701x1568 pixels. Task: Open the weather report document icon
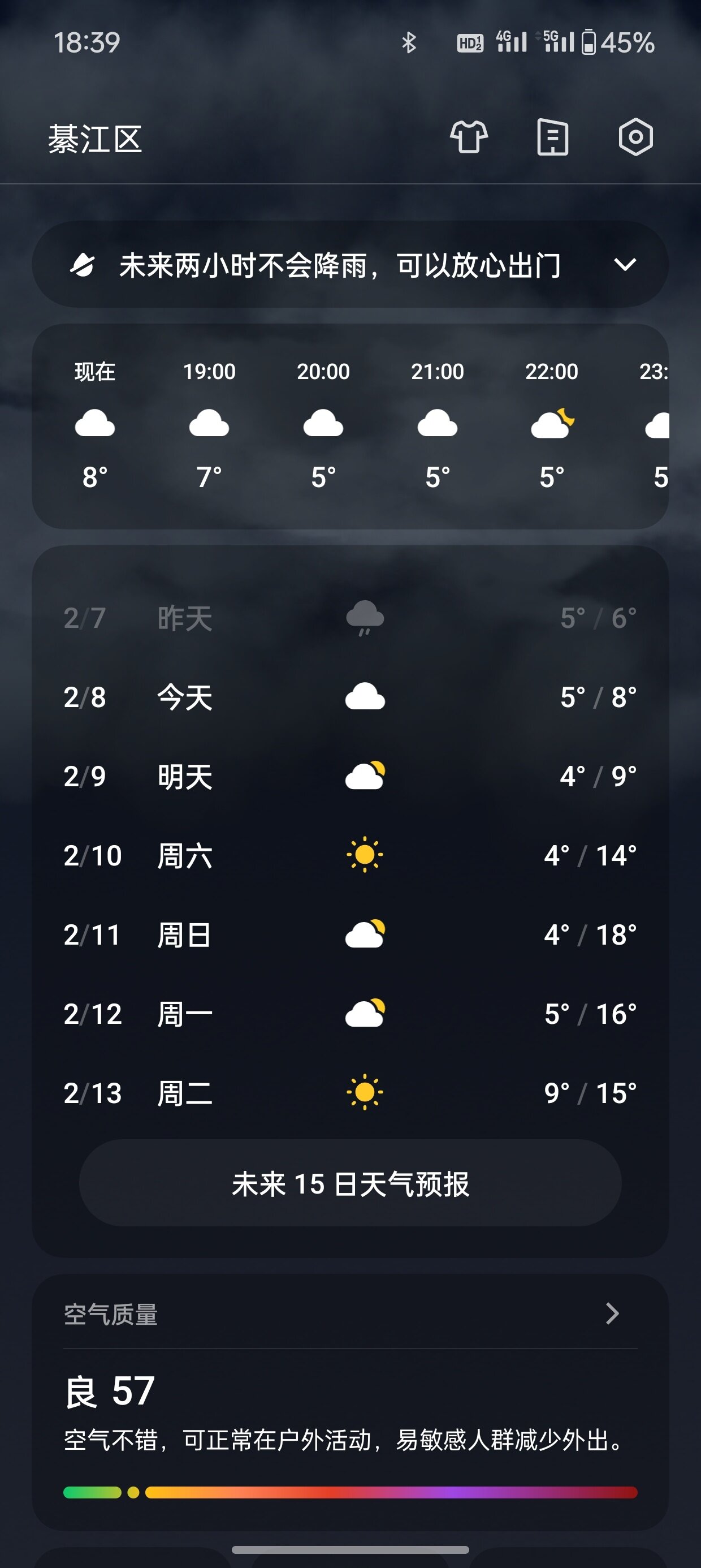(x=552, y=137)
